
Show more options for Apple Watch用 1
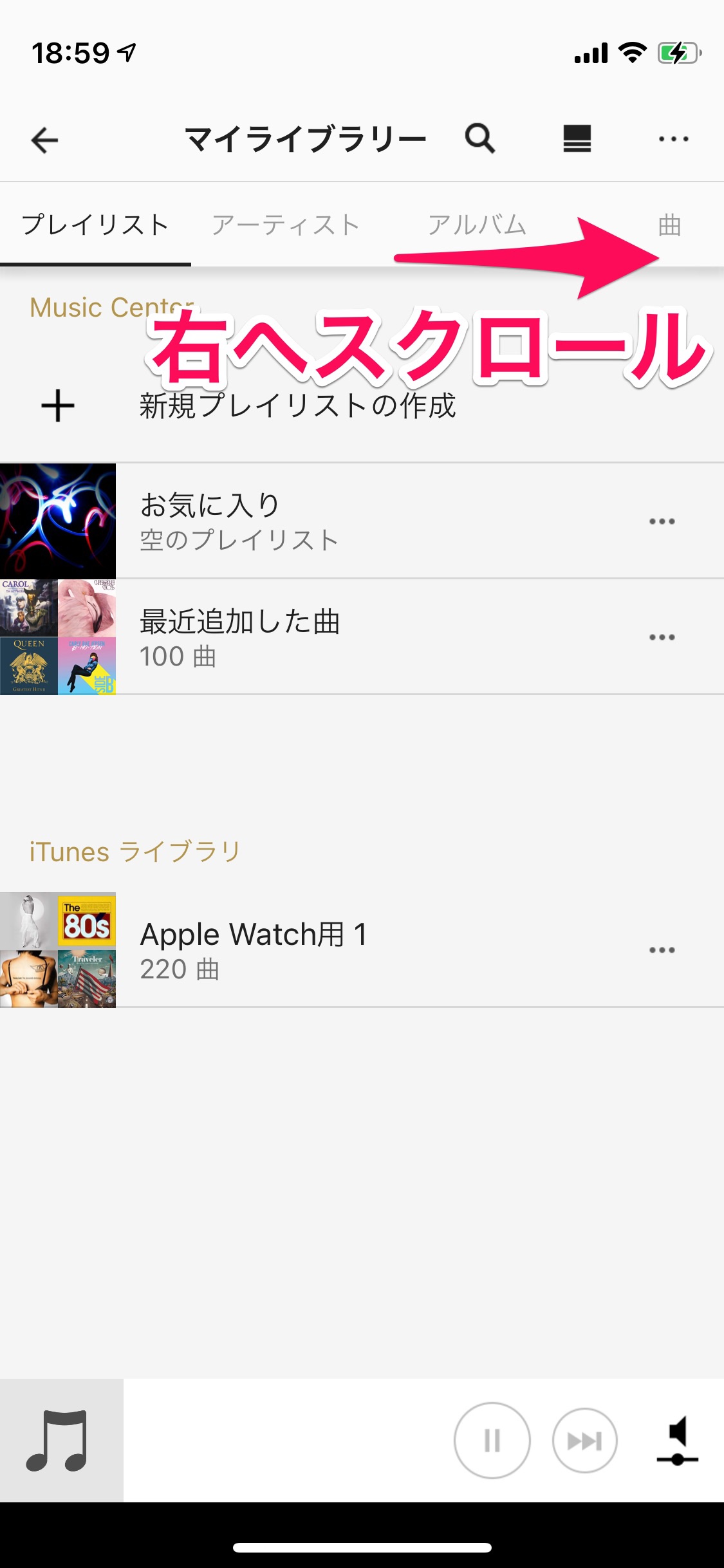pos(662,950)
